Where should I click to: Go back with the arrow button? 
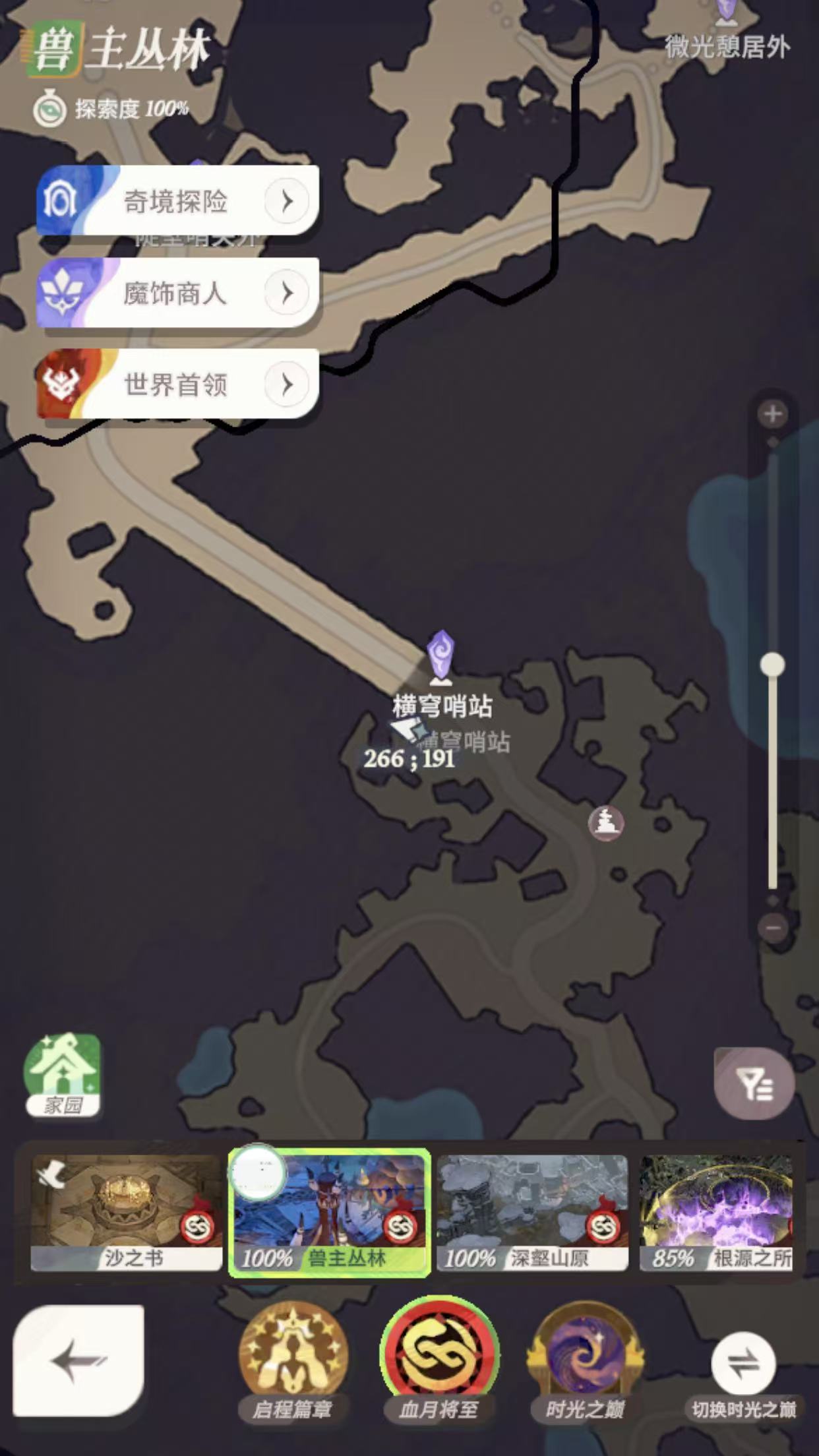78,1360
